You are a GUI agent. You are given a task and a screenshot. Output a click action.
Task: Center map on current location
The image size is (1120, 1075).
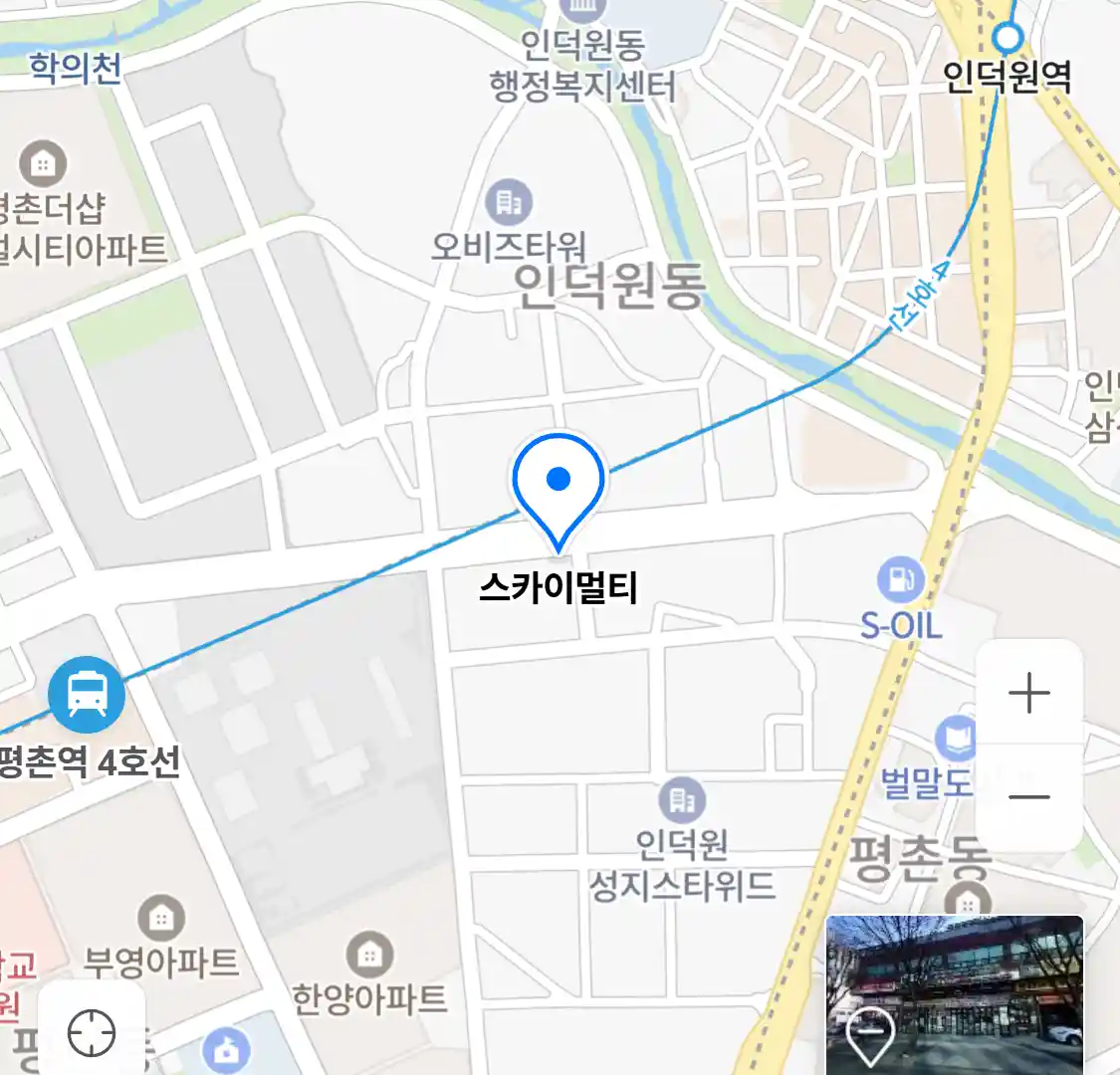click(92, 1033)
